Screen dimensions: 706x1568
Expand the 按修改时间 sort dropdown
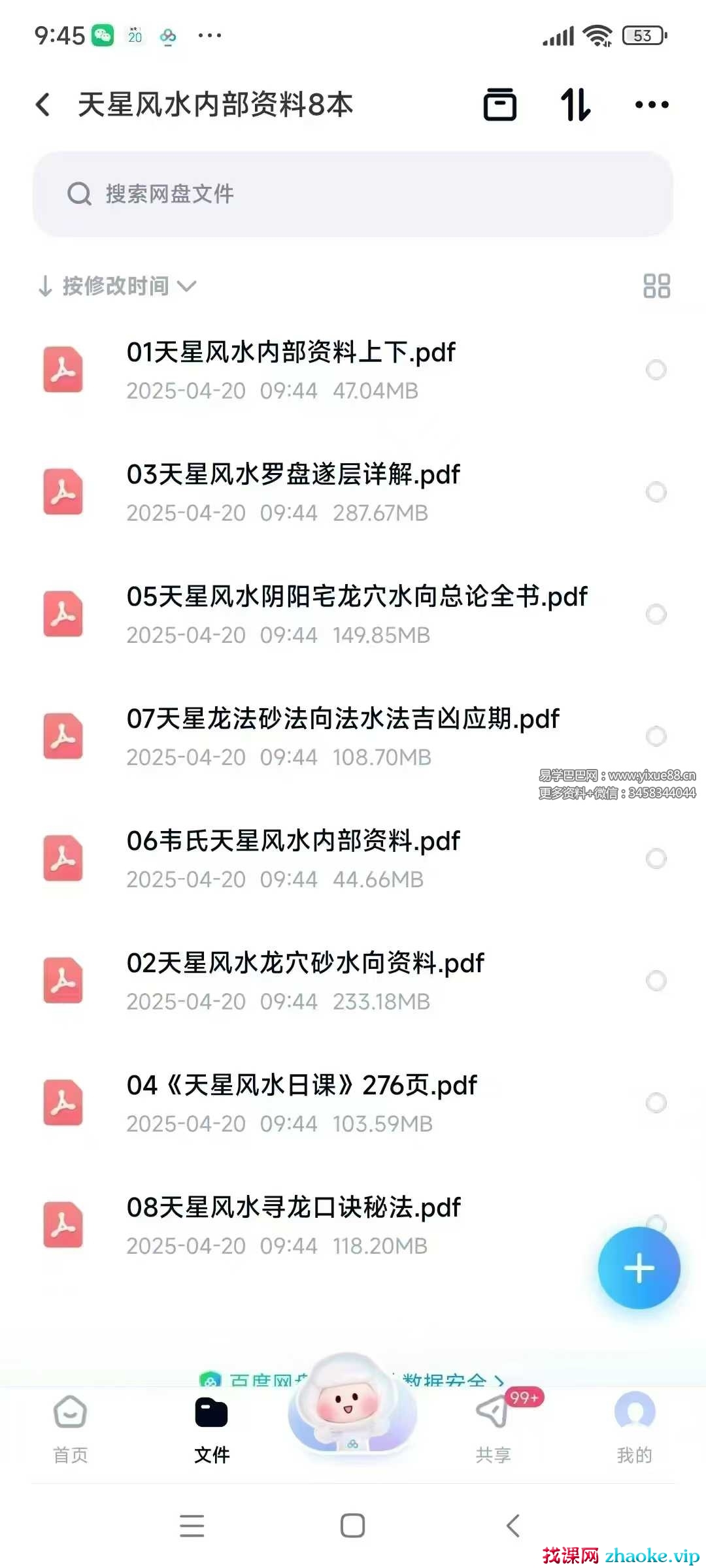[118, 286]
